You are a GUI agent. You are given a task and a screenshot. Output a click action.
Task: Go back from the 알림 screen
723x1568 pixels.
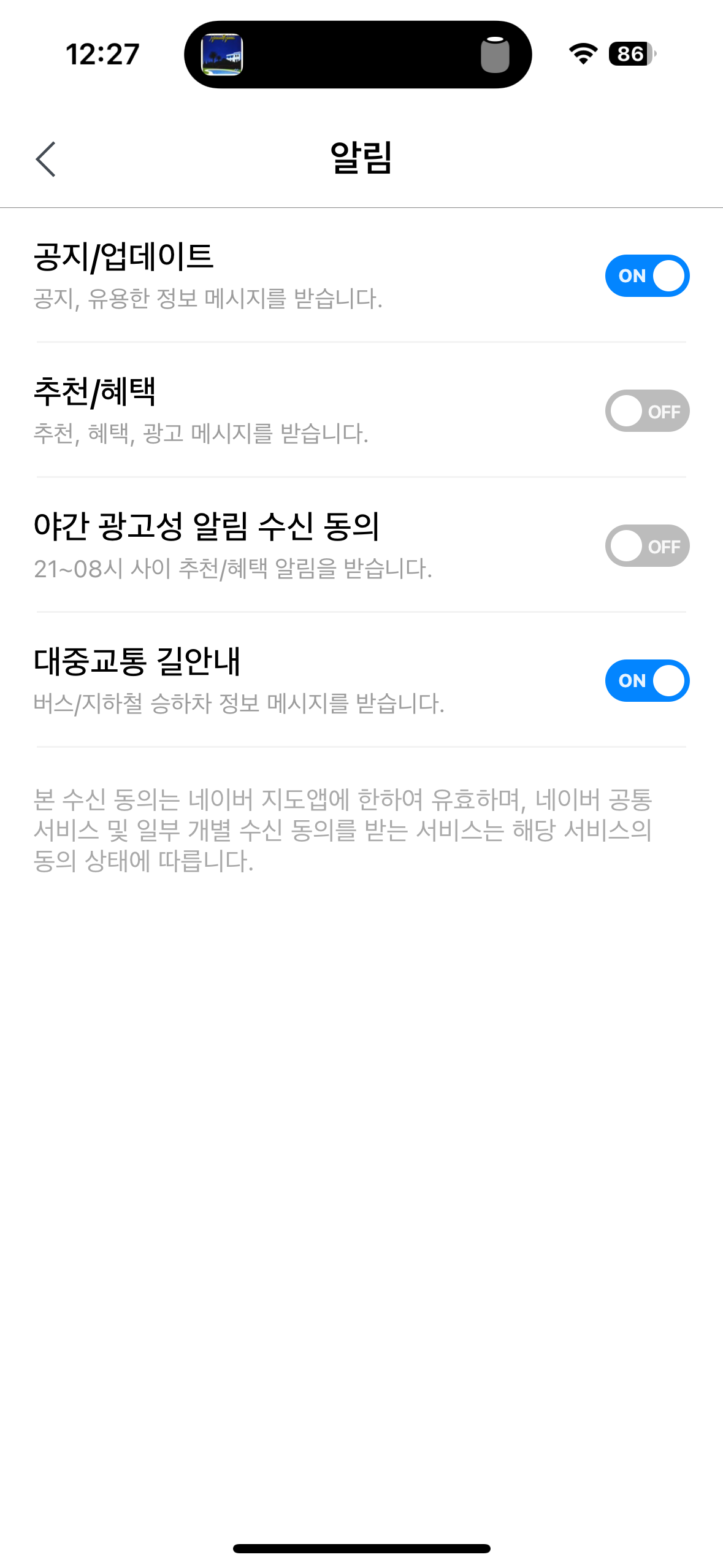(x=46, y=159)
